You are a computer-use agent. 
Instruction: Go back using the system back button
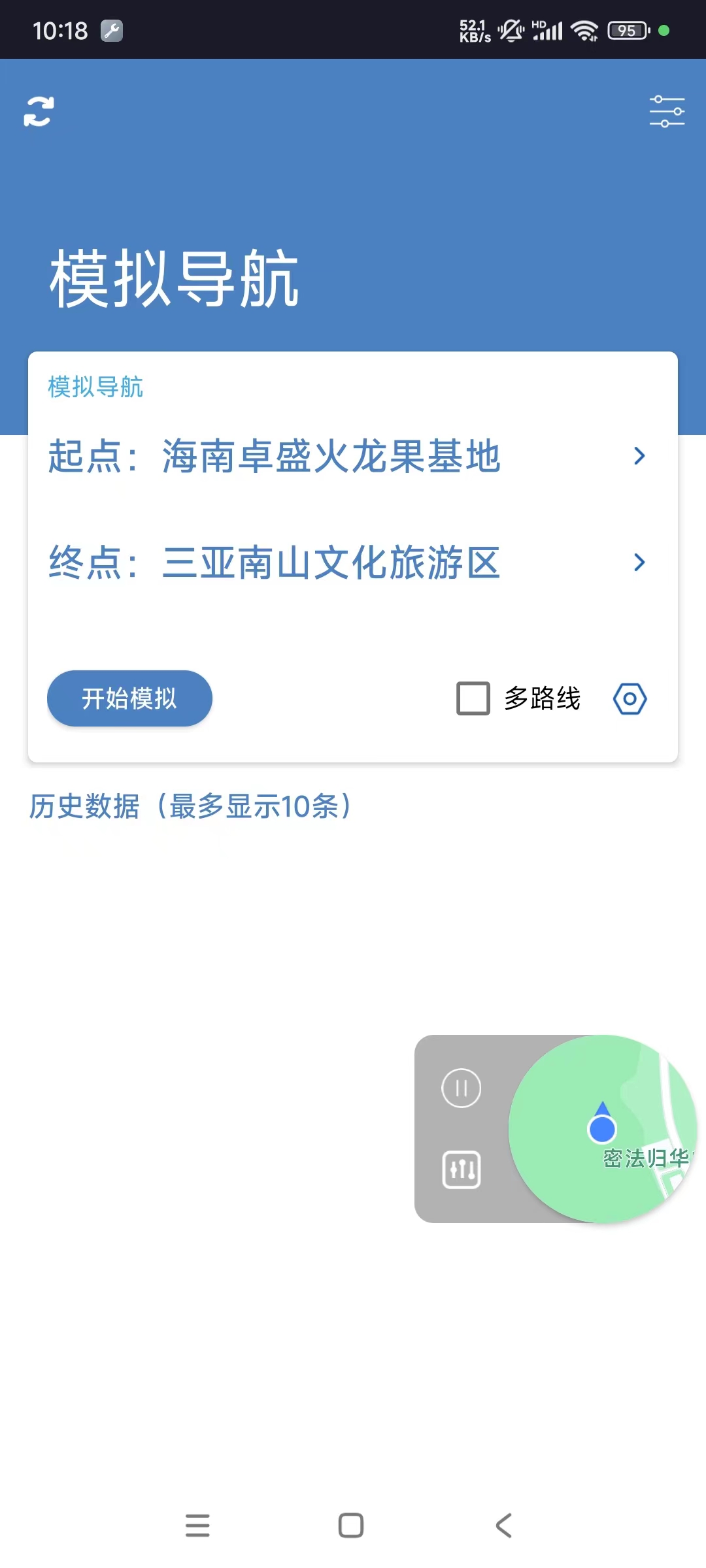[503, 1526]
